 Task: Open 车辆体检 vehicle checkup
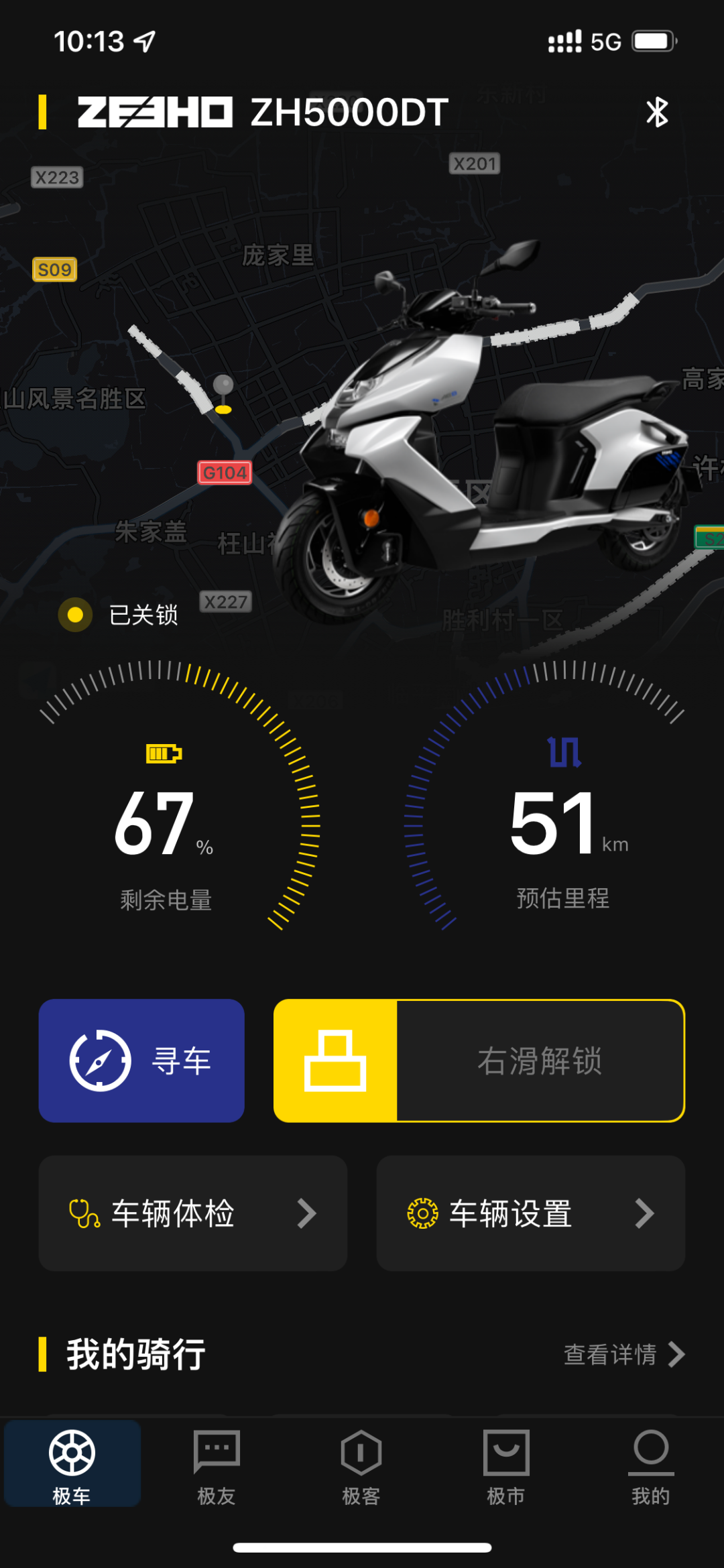coord(193,1213)
